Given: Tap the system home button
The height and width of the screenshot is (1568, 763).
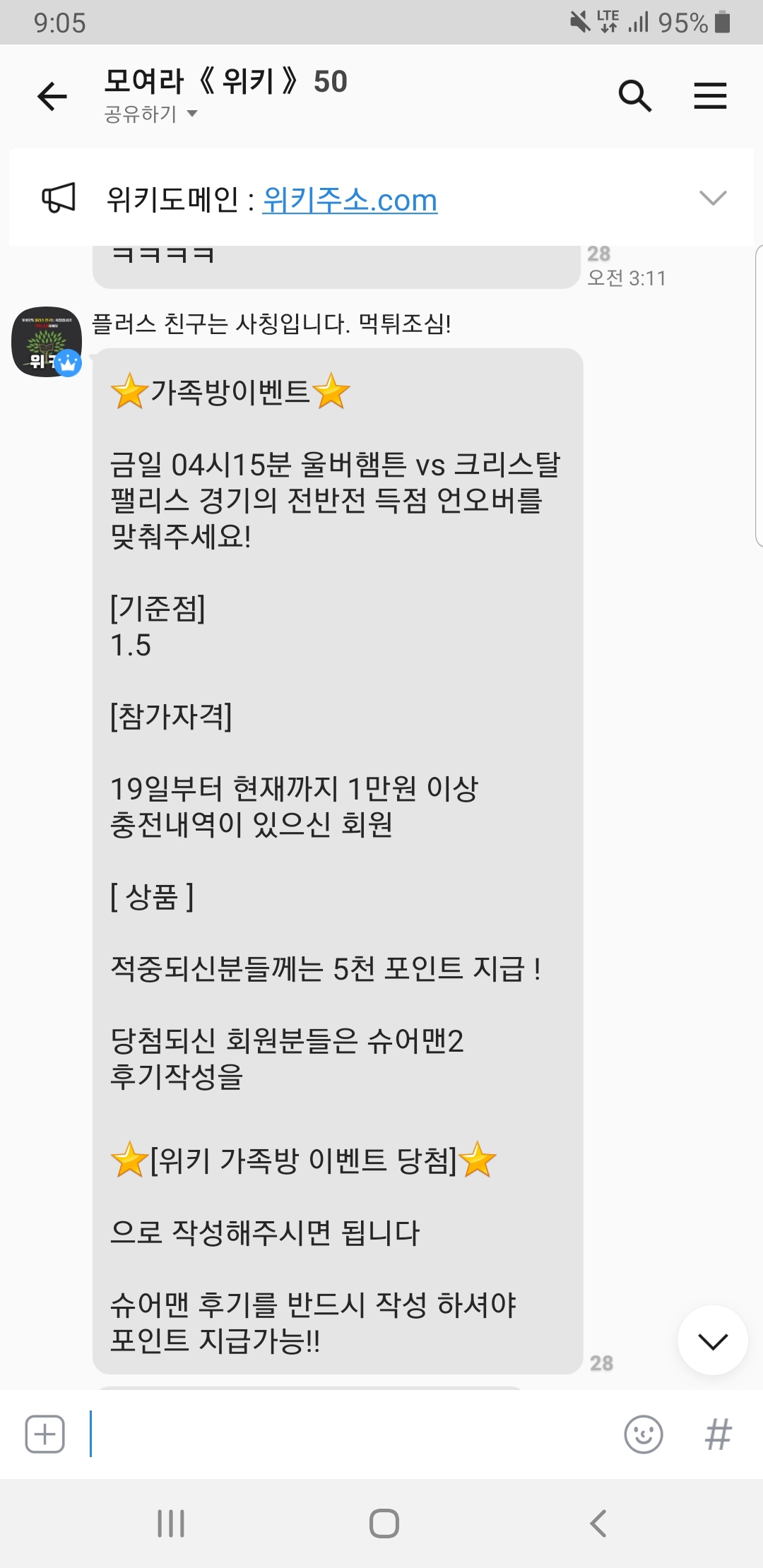Looking at the screenshot, I should pos(384,1524).
